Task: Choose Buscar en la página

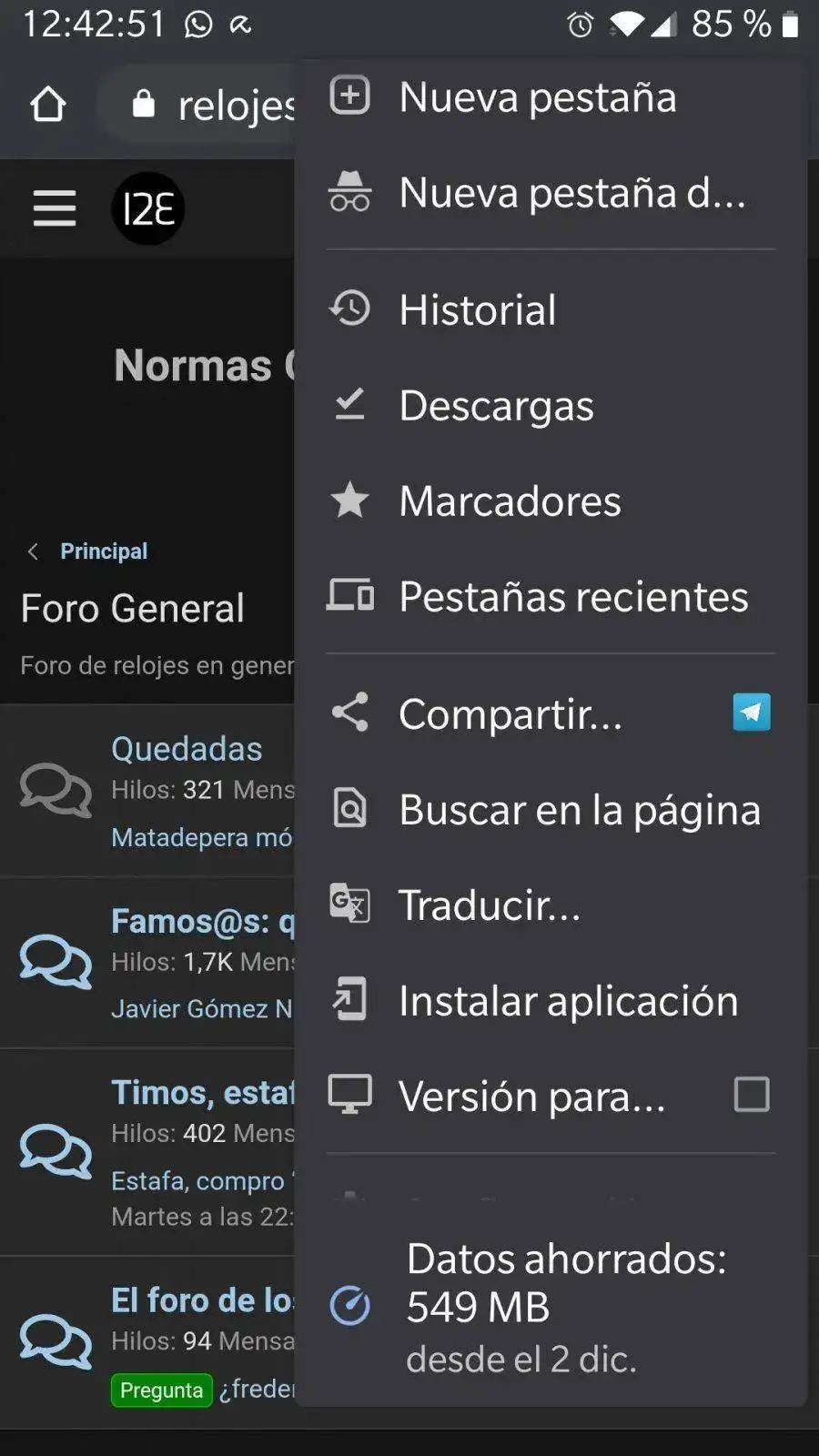Action: click(x=579, y=810)
